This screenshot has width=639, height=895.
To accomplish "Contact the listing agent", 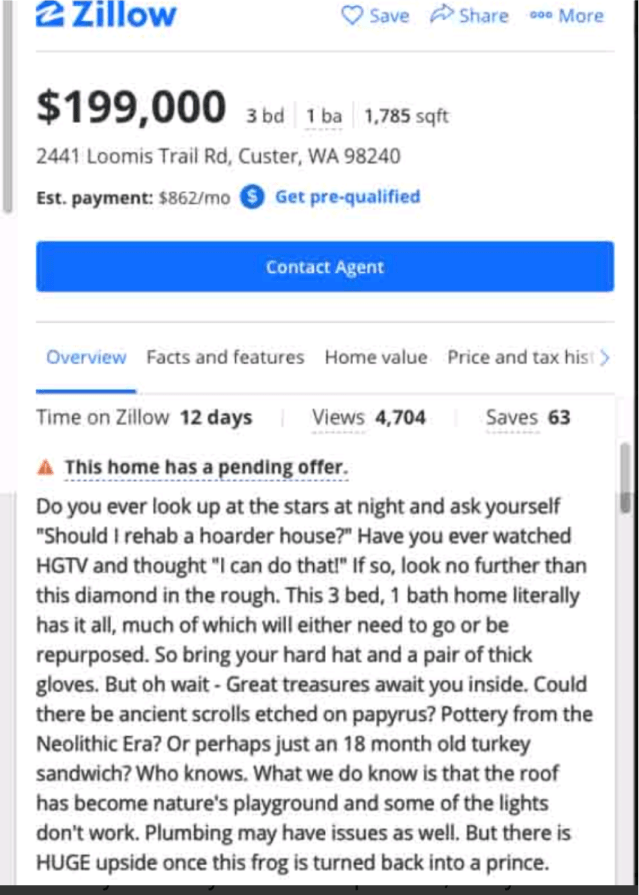I will [x=325, y=267].
